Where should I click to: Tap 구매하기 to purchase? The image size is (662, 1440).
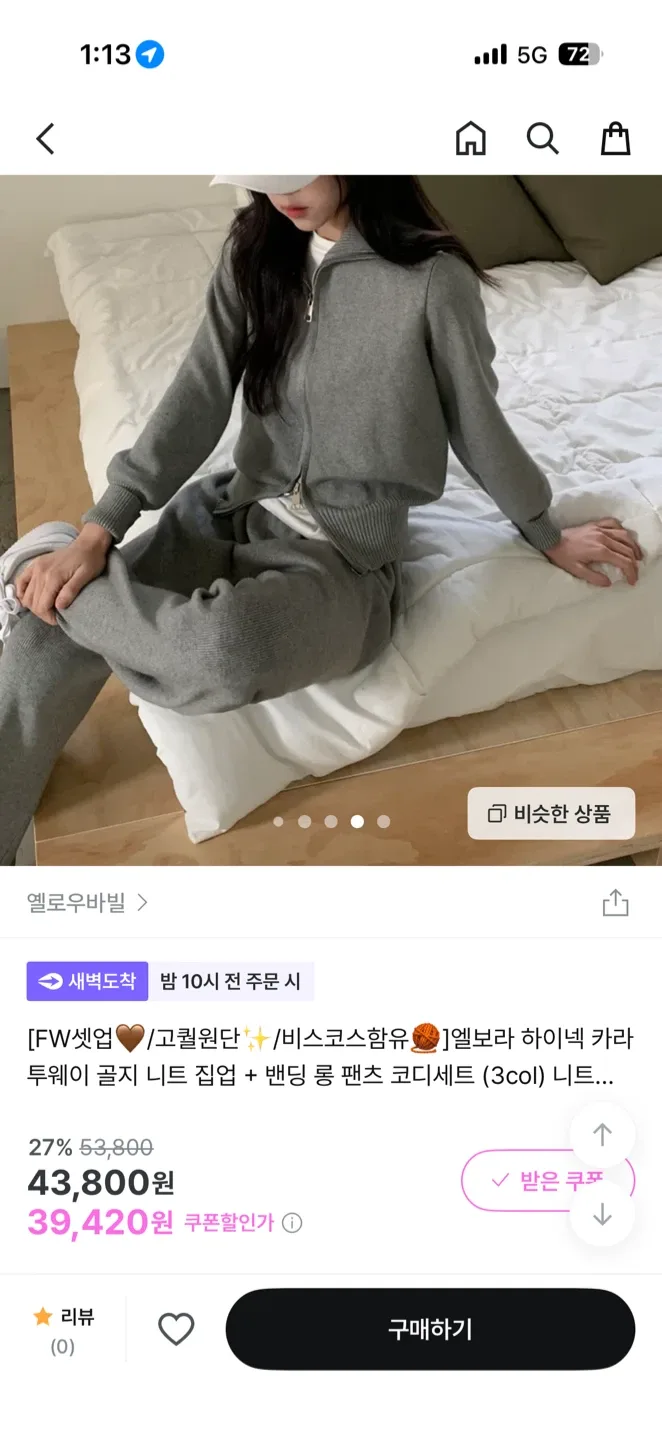pos(430,1329)
